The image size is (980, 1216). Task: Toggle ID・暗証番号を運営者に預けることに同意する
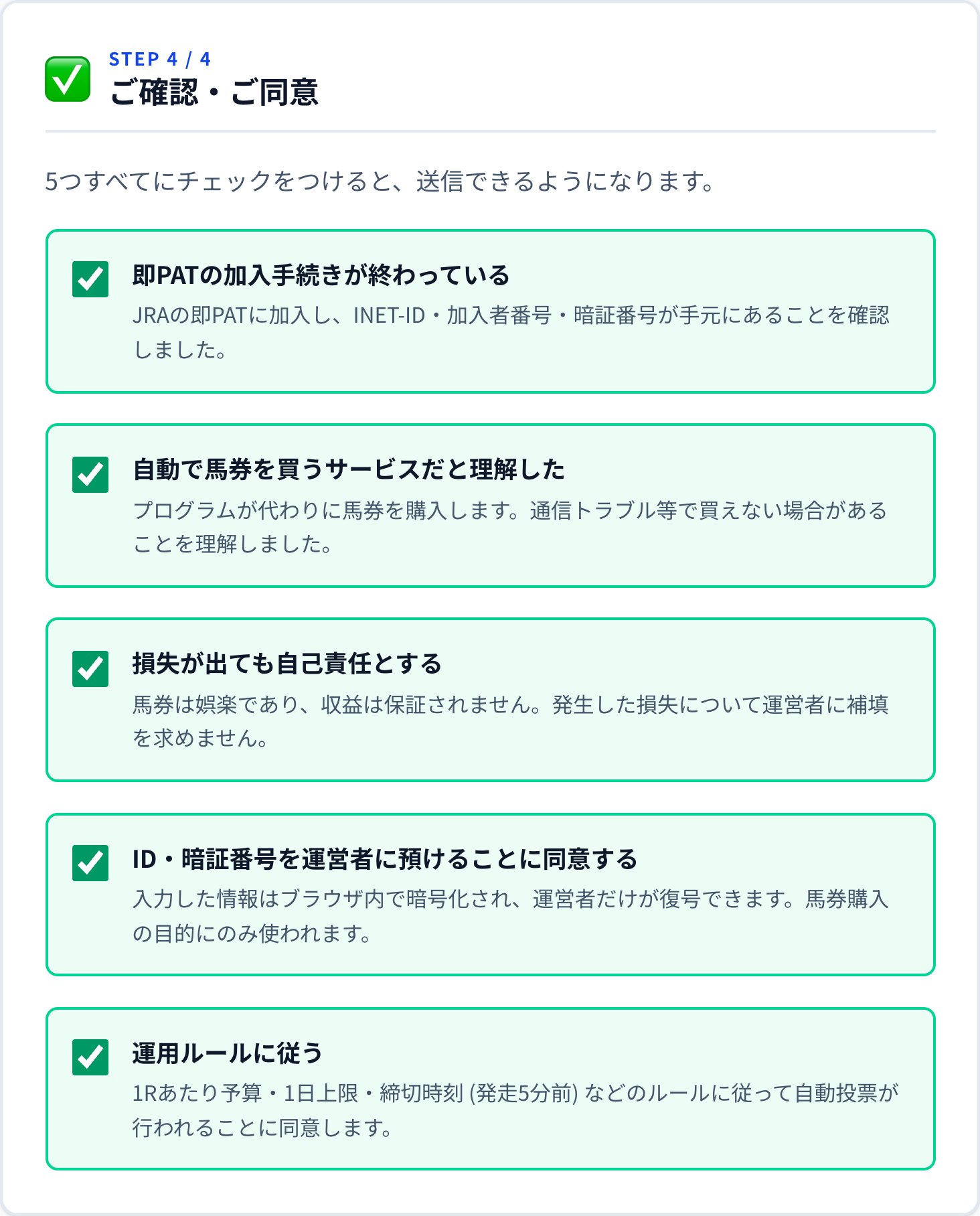coord(90,863)
